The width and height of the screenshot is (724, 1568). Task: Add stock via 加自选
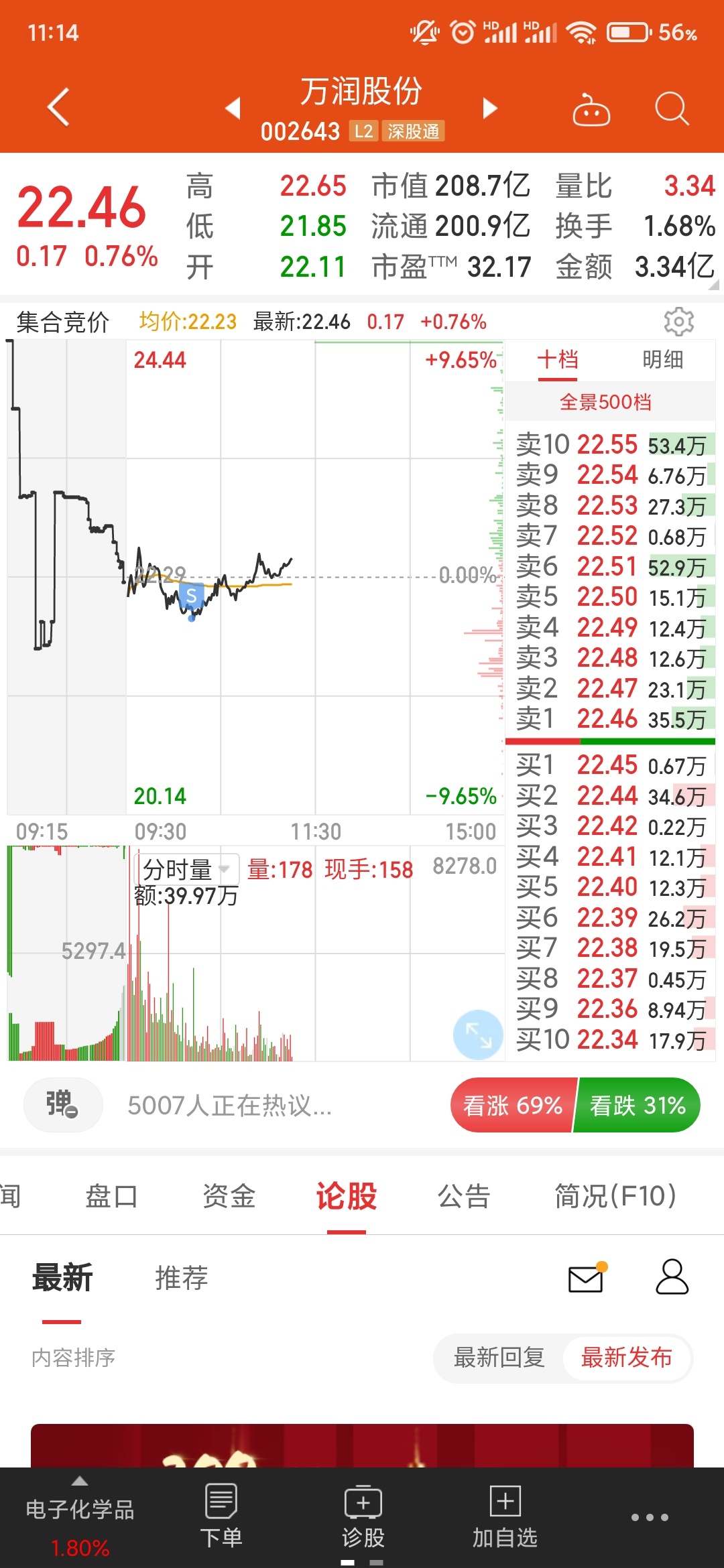point(505,1516)
